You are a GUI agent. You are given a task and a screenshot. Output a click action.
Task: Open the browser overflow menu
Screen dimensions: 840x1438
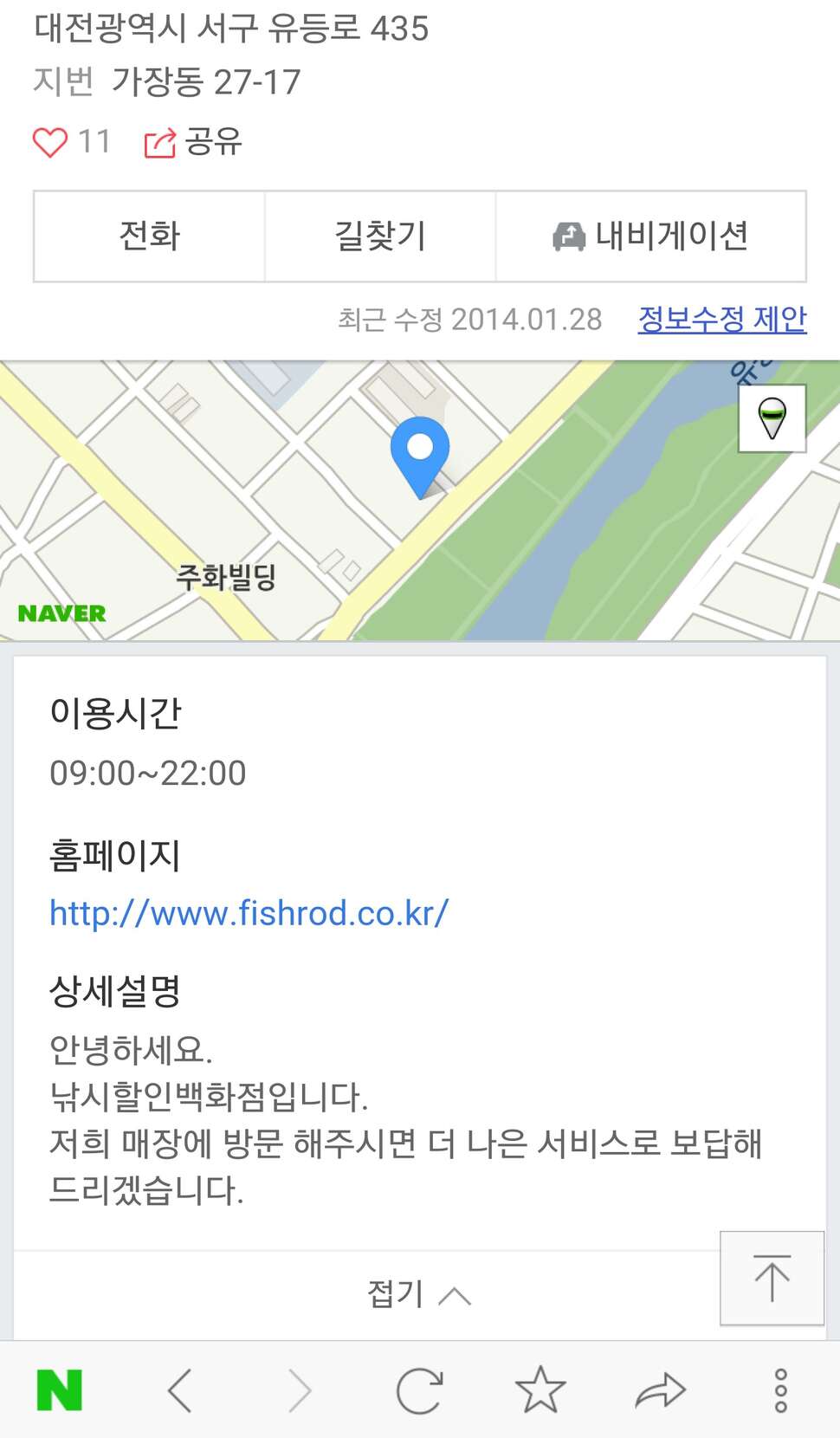pos(781,1390)
